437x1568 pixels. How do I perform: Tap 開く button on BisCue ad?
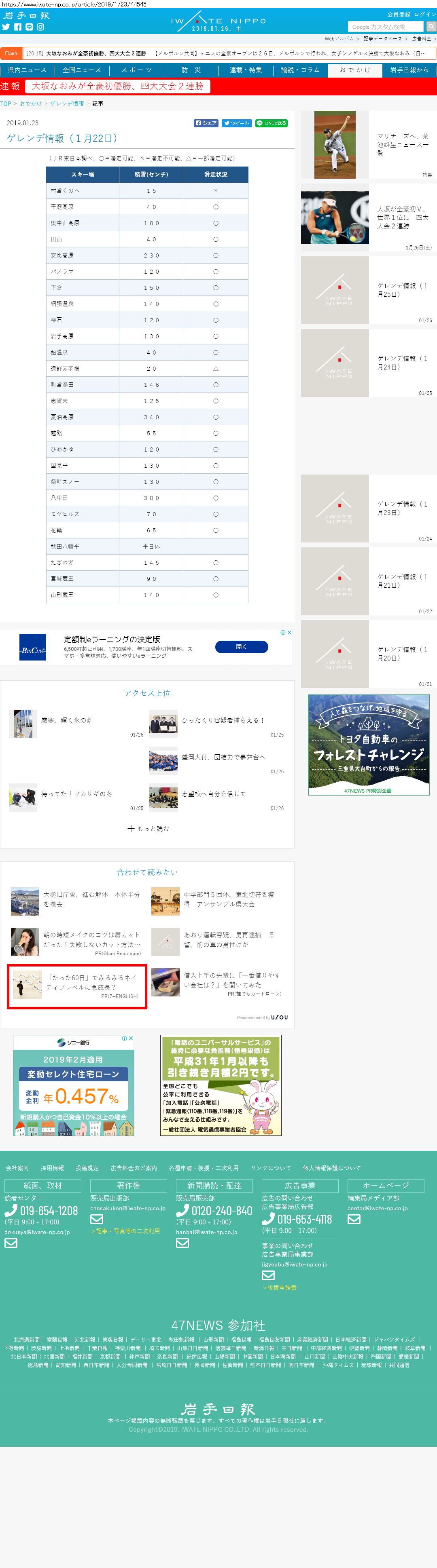(241, 647)
